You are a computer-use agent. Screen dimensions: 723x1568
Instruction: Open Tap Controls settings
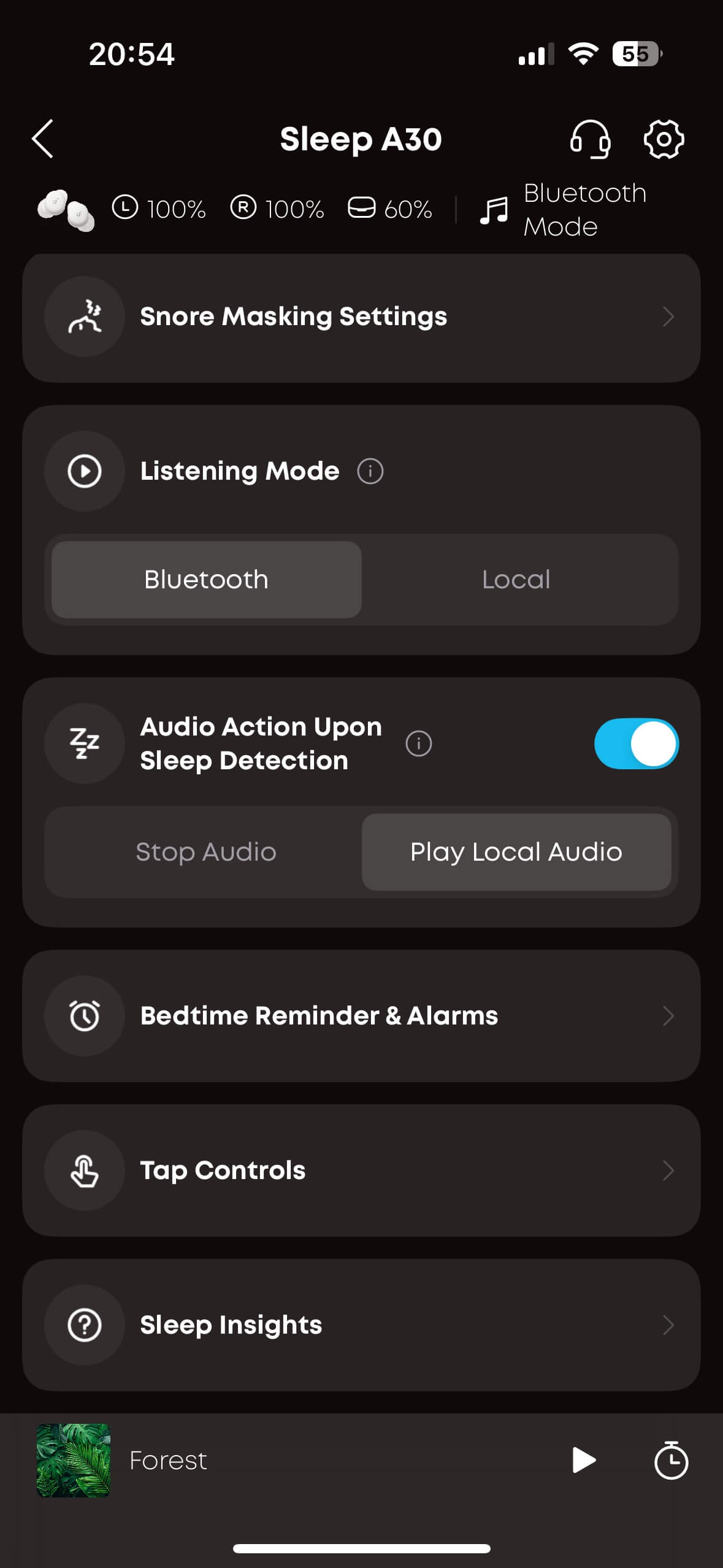(361, 1170)
